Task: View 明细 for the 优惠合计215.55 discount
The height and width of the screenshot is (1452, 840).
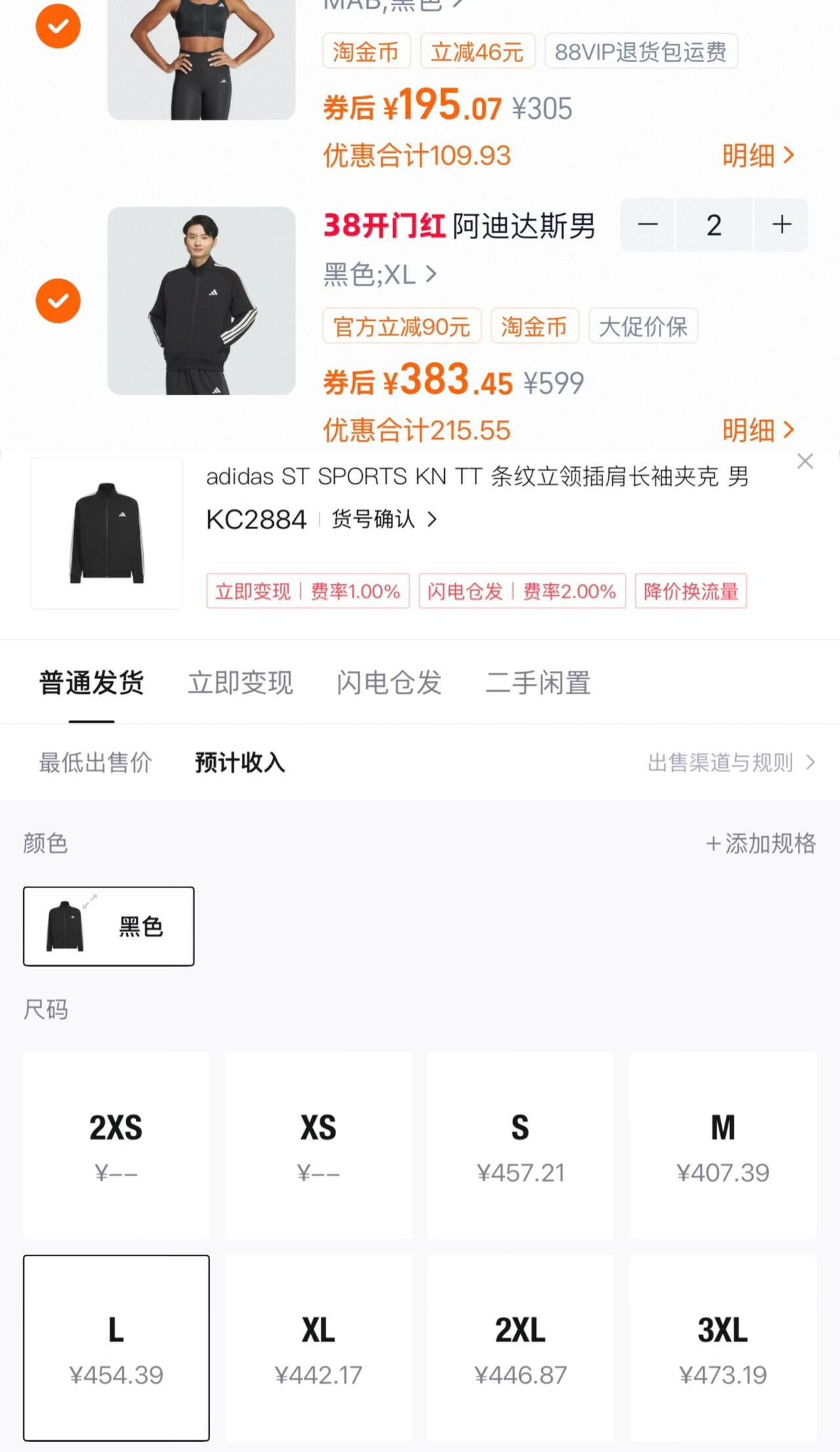Action: pyautogui.click(x=758, y=431)
